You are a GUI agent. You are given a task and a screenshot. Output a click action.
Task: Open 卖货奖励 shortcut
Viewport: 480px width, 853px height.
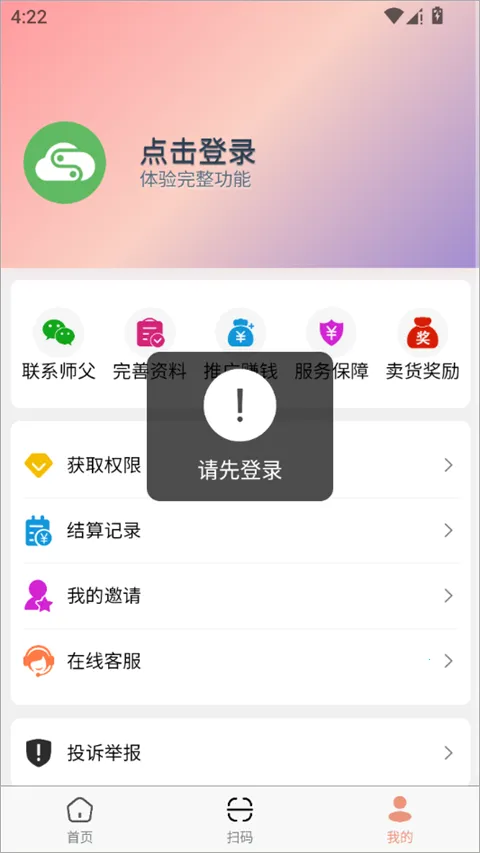click(422, 344)
